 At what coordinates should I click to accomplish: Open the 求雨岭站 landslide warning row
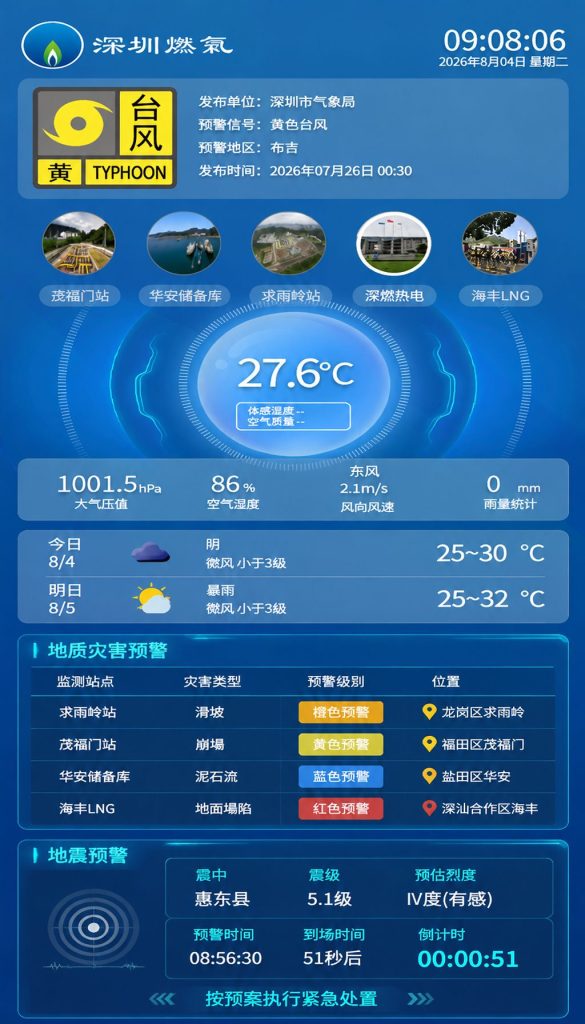(292, 712)
